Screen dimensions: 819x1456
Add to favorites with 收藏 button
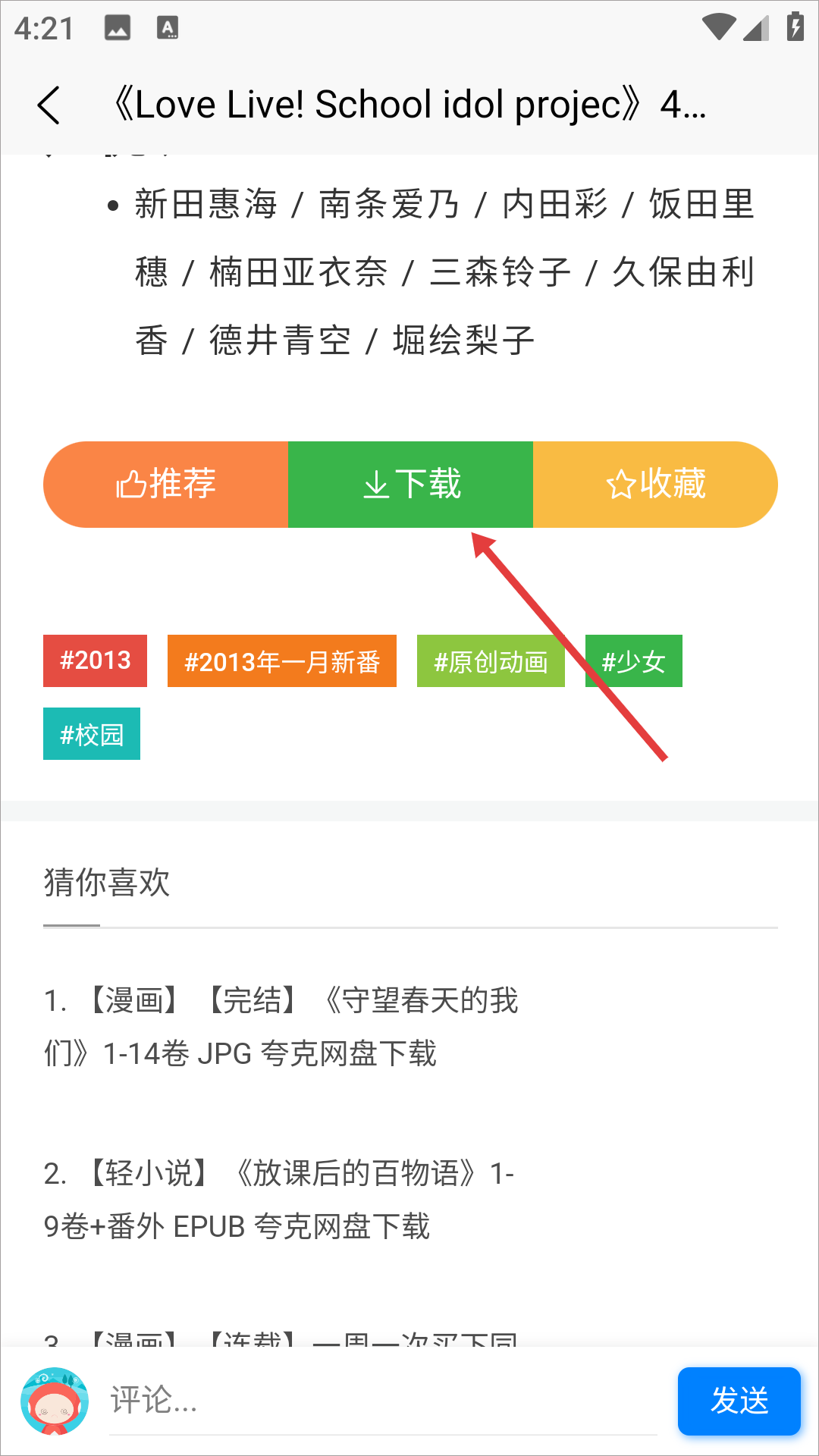tap(655, 485)
